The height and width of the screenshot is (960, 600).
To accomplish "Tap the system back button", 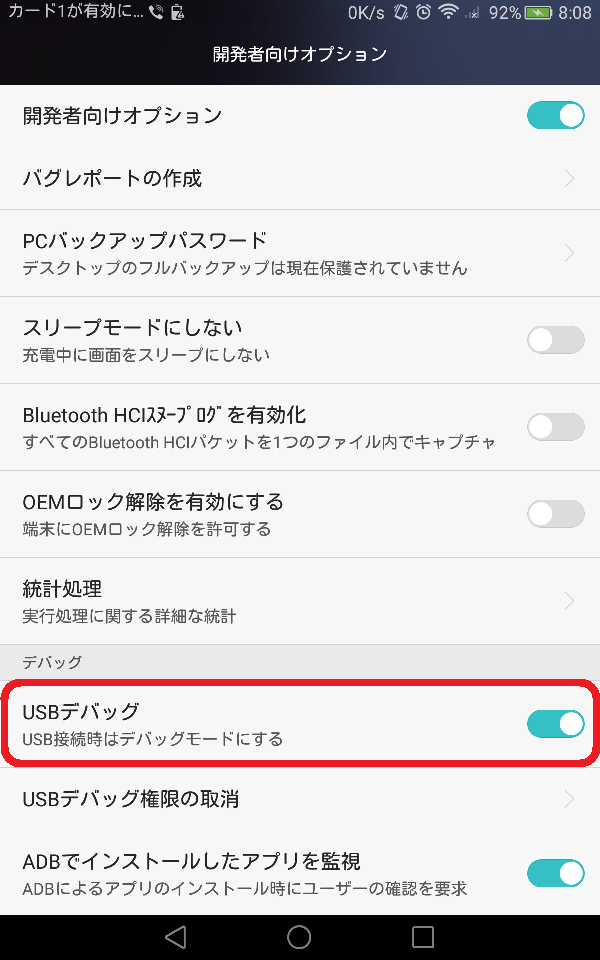I will 176,937.
